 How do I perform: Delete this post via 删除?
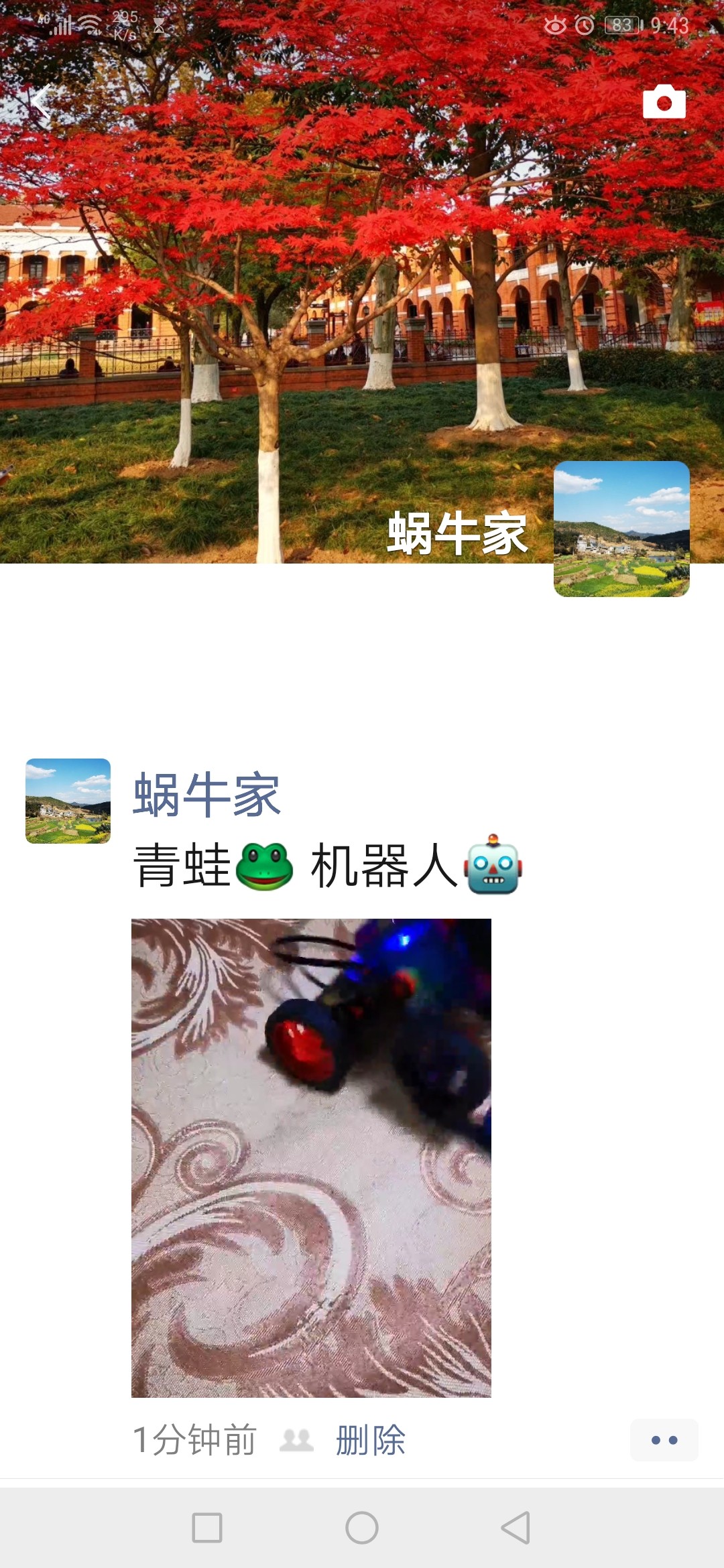click(371, 1440)
